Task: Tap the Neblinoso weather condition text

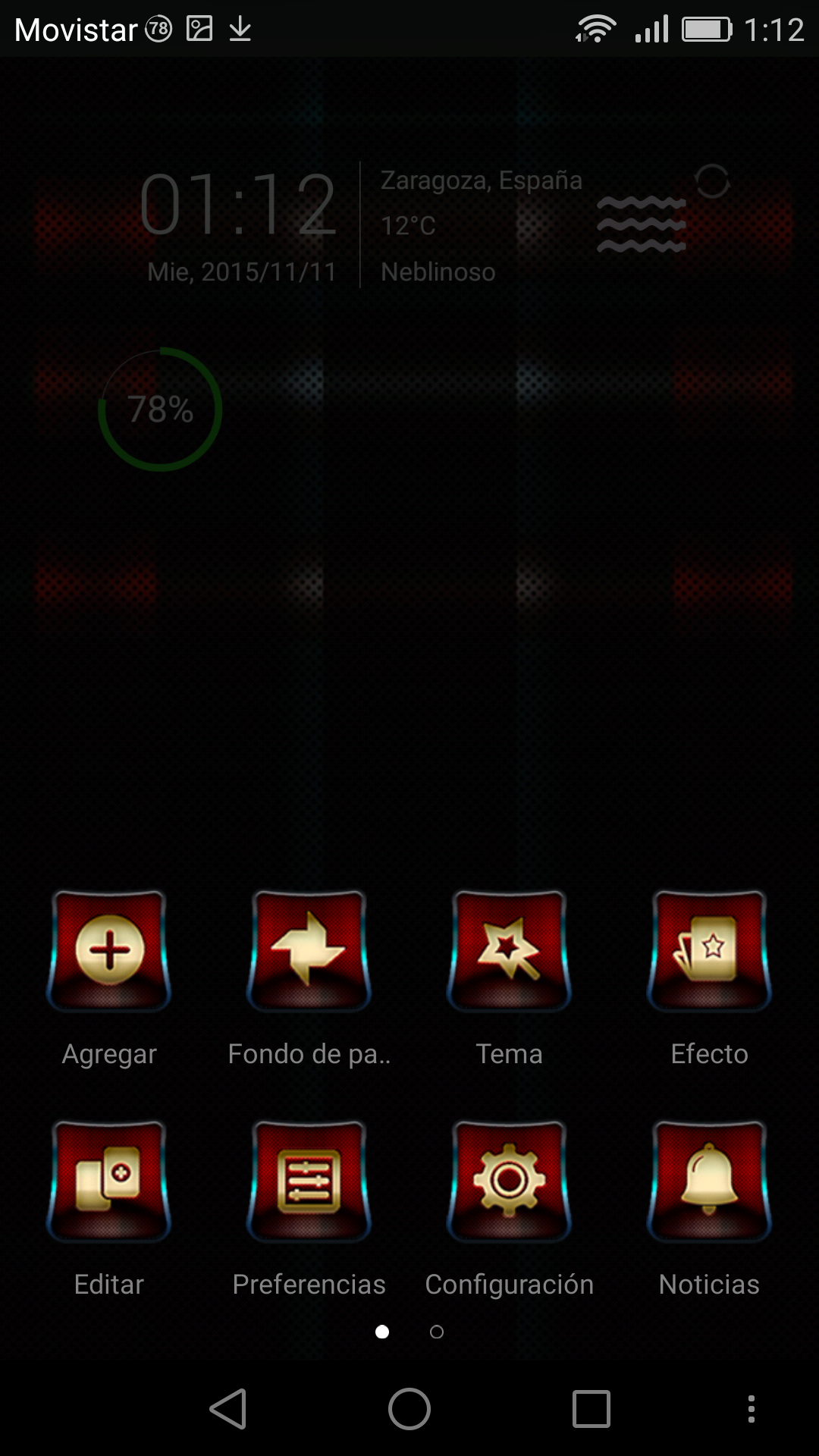Action: pos(437,271)
